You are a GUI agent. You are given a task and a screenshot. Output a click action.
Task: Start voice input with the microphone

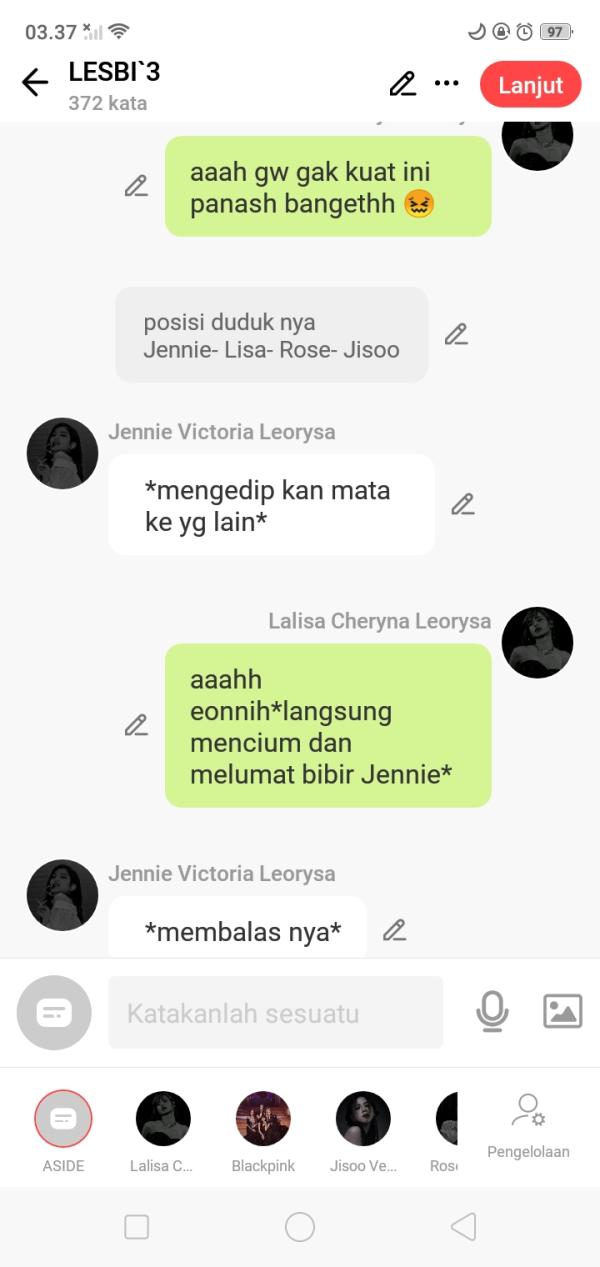[x=492, y=1012]
